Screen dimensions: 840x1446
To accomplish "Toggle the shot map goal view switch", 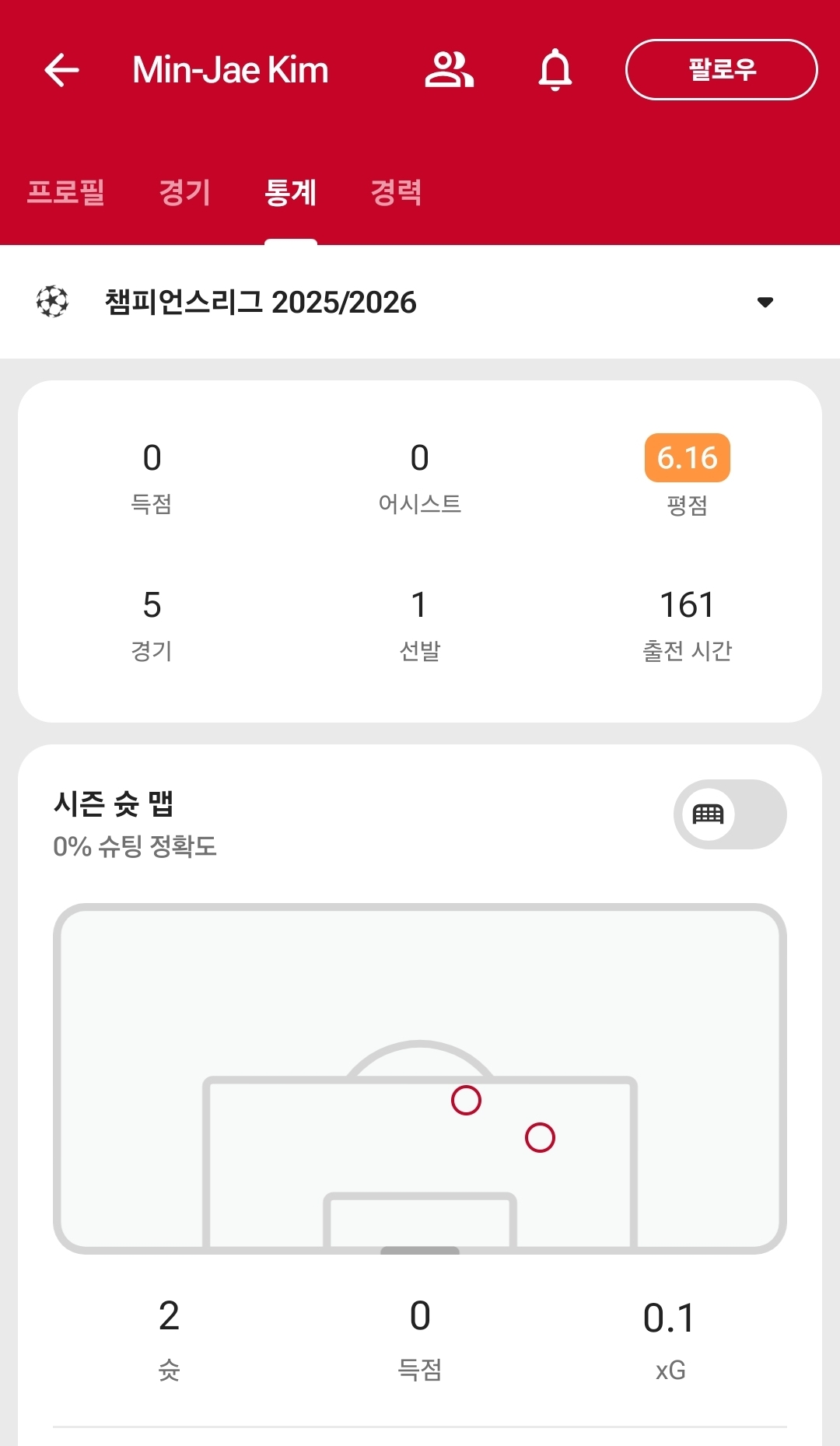I will (730, 814).
